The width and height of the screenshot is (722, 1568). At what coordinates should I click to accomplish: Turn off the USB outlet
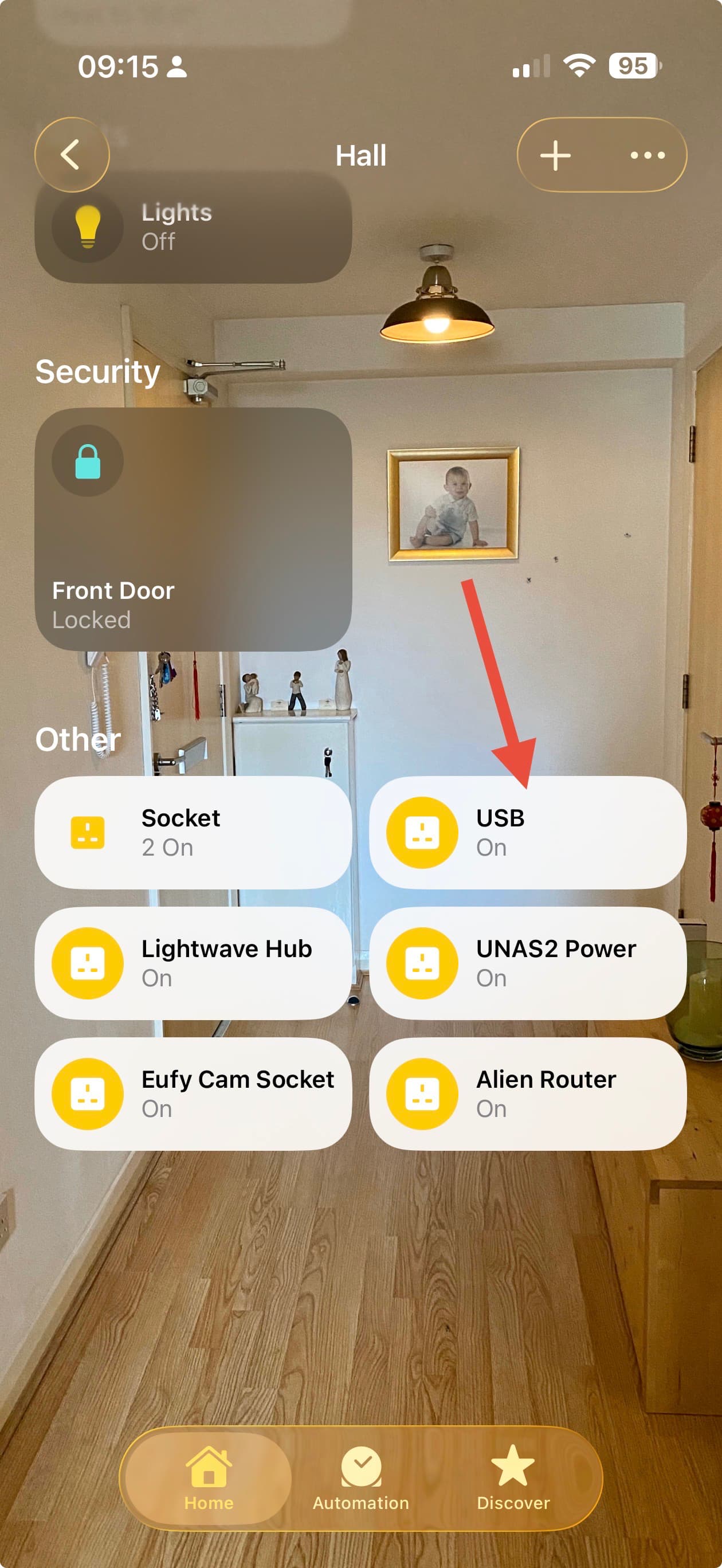[x=422, y=832]
